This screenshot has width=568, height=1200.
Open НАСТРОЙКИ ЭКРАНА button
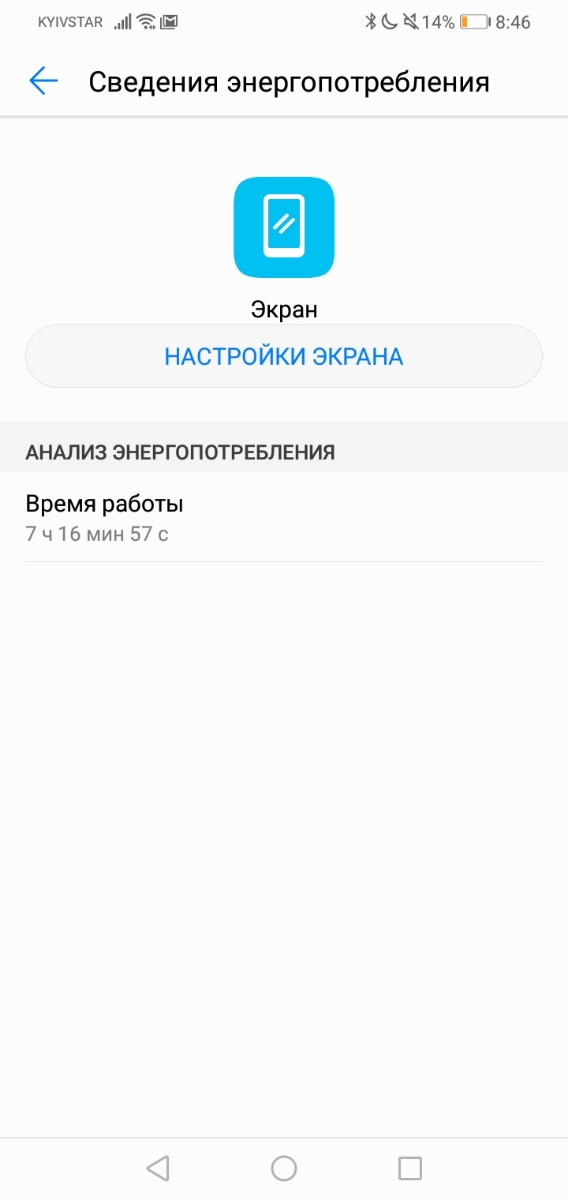click(284, 356)
